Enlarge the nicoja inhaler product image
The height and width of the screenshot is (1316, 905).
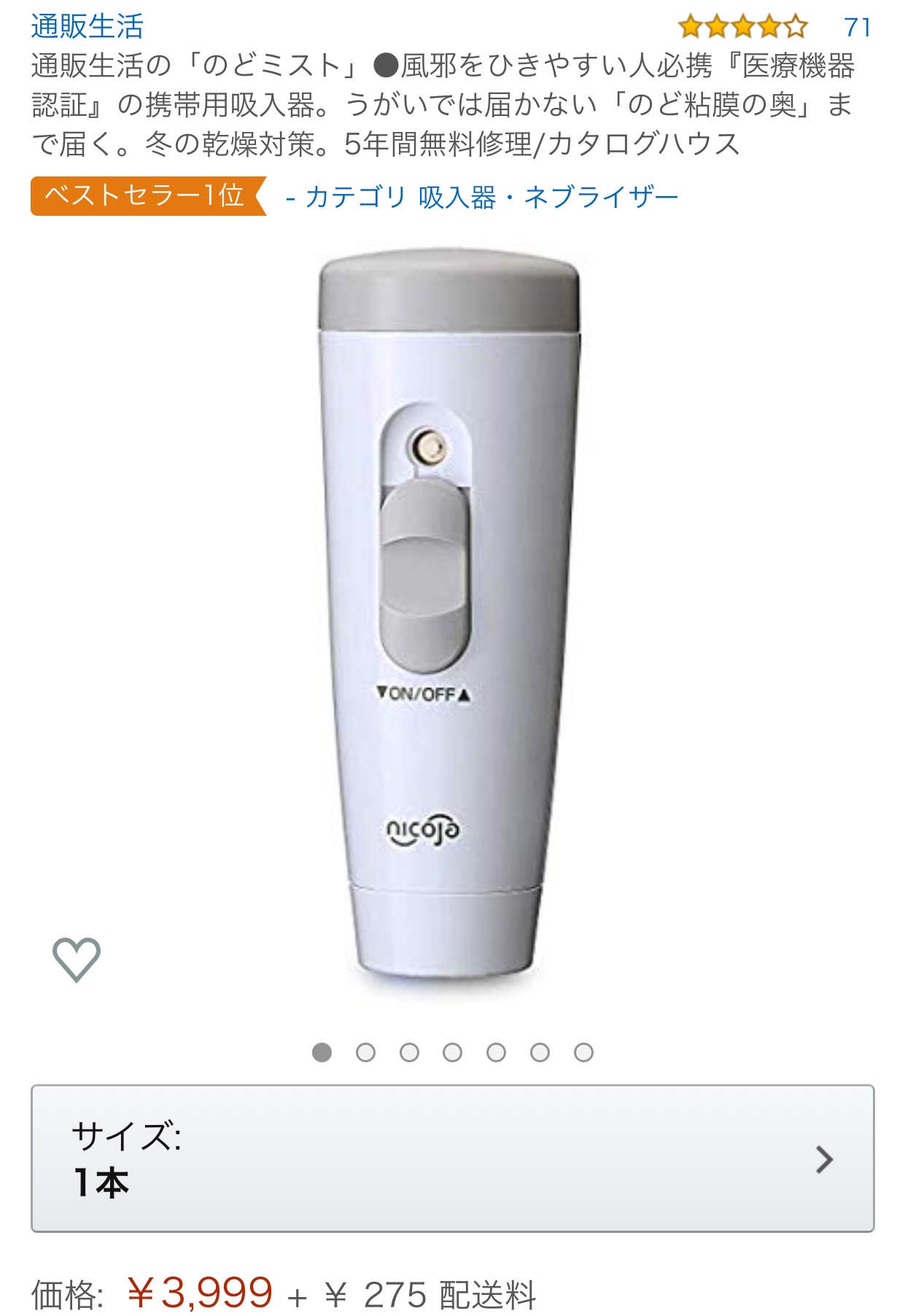tap(448, 620)
